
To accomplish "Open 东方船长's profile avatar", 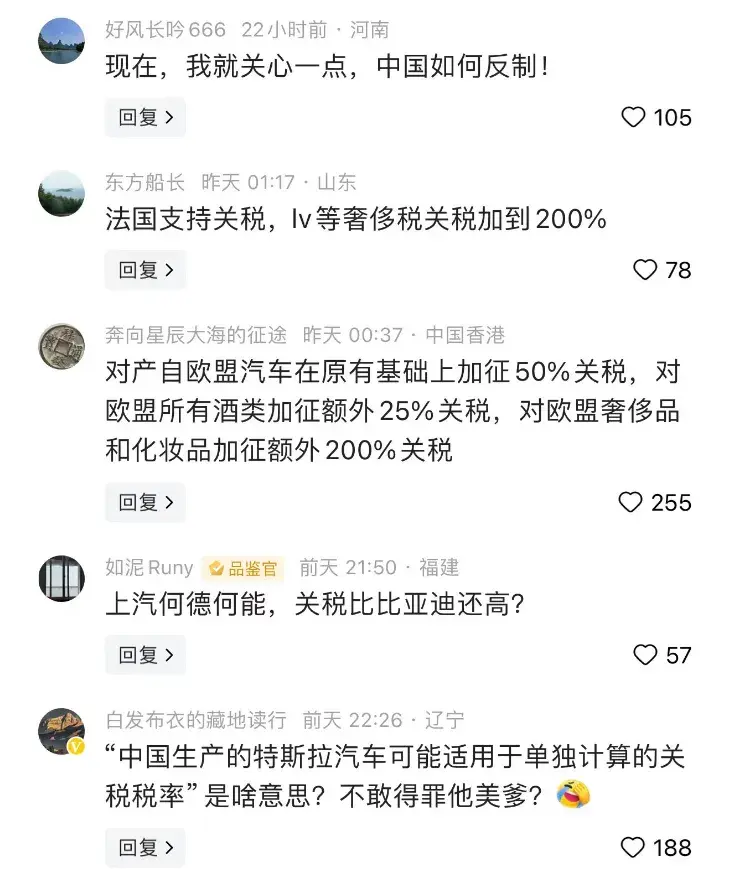I will 62,194.
